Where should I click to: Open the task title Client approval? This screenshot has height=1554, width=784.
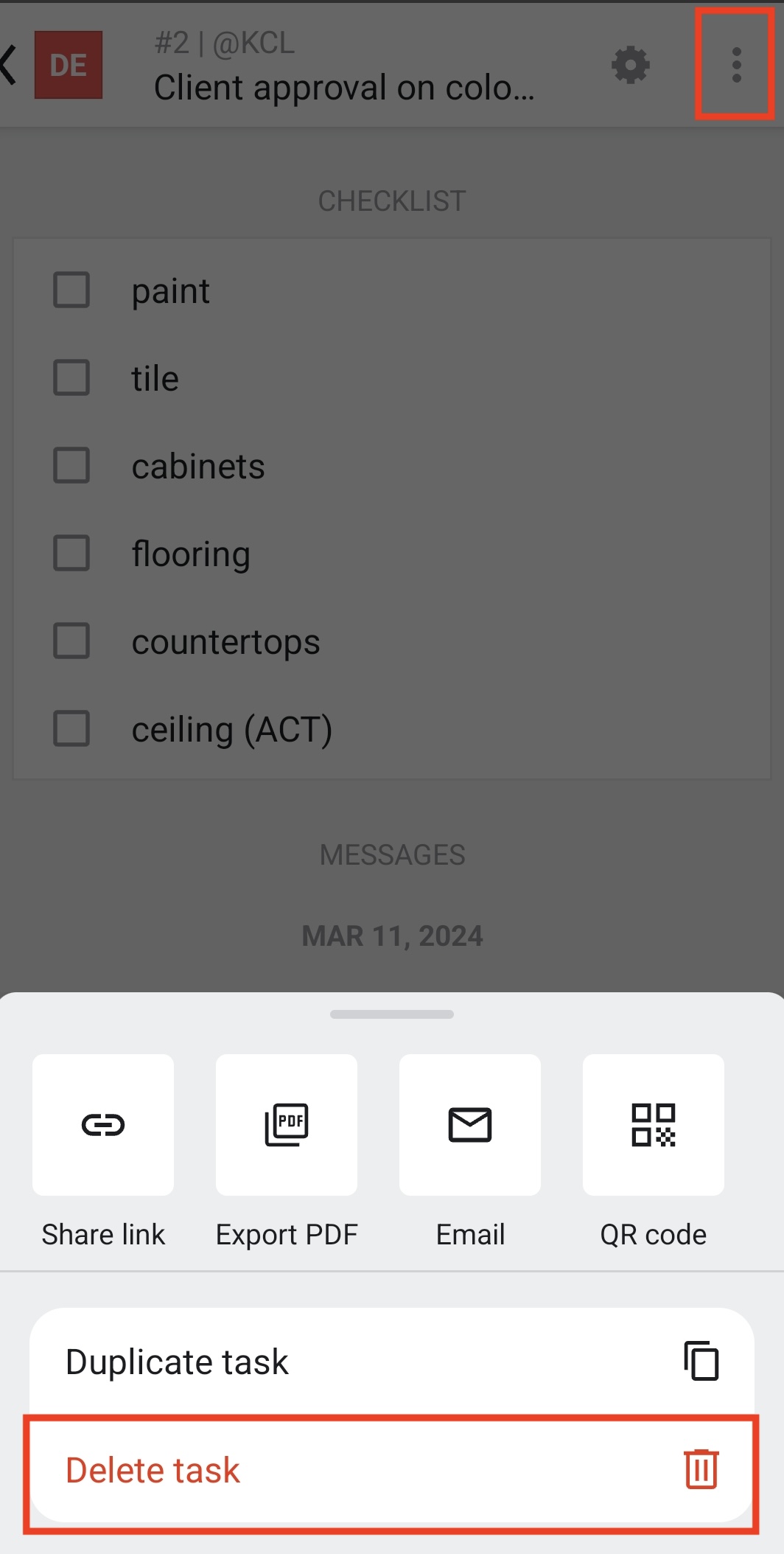point(342,87)
